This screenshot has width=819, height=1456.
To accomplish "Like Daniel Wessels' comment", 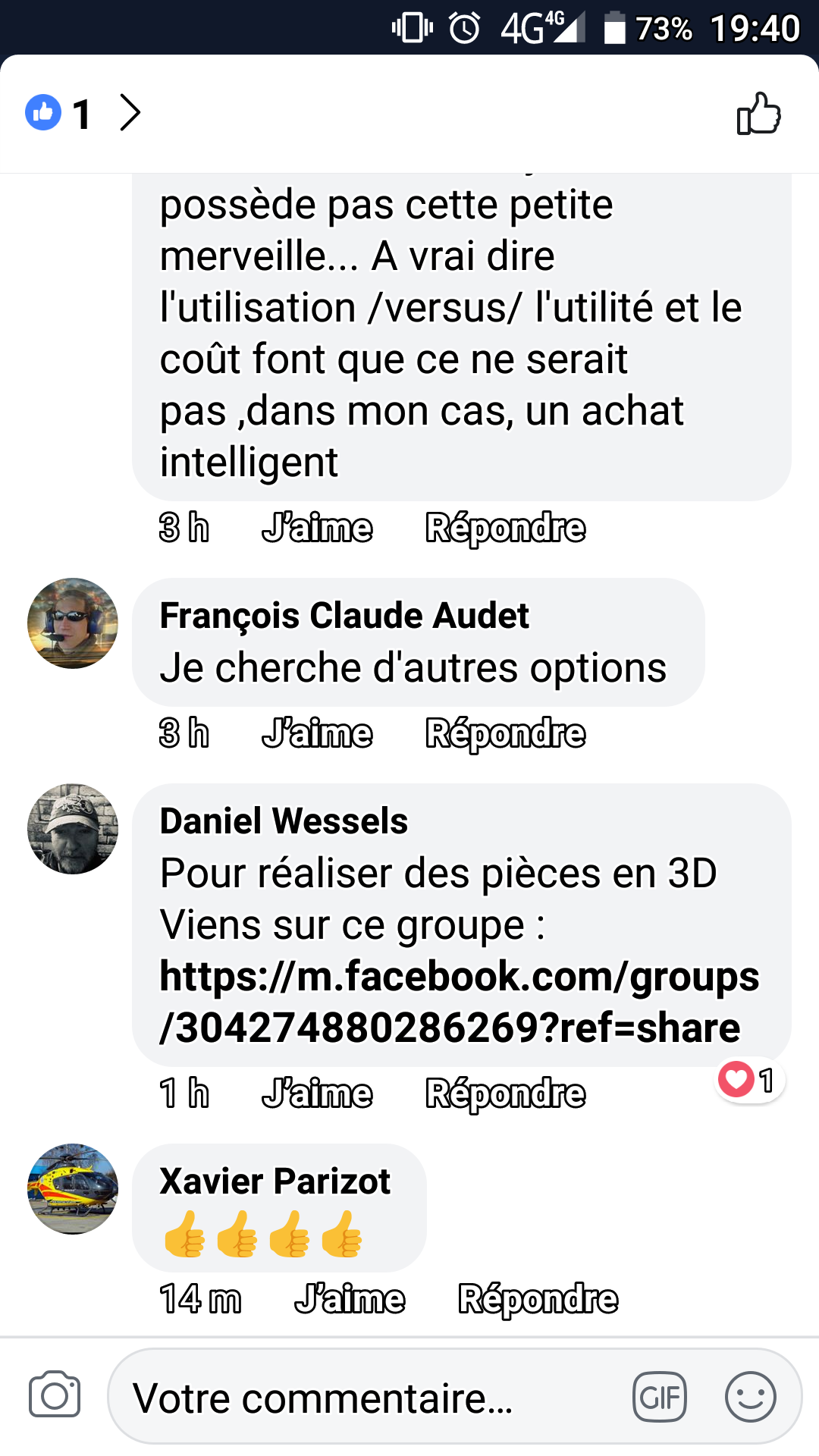I will pyautogui.click(x=317, y=1094).
